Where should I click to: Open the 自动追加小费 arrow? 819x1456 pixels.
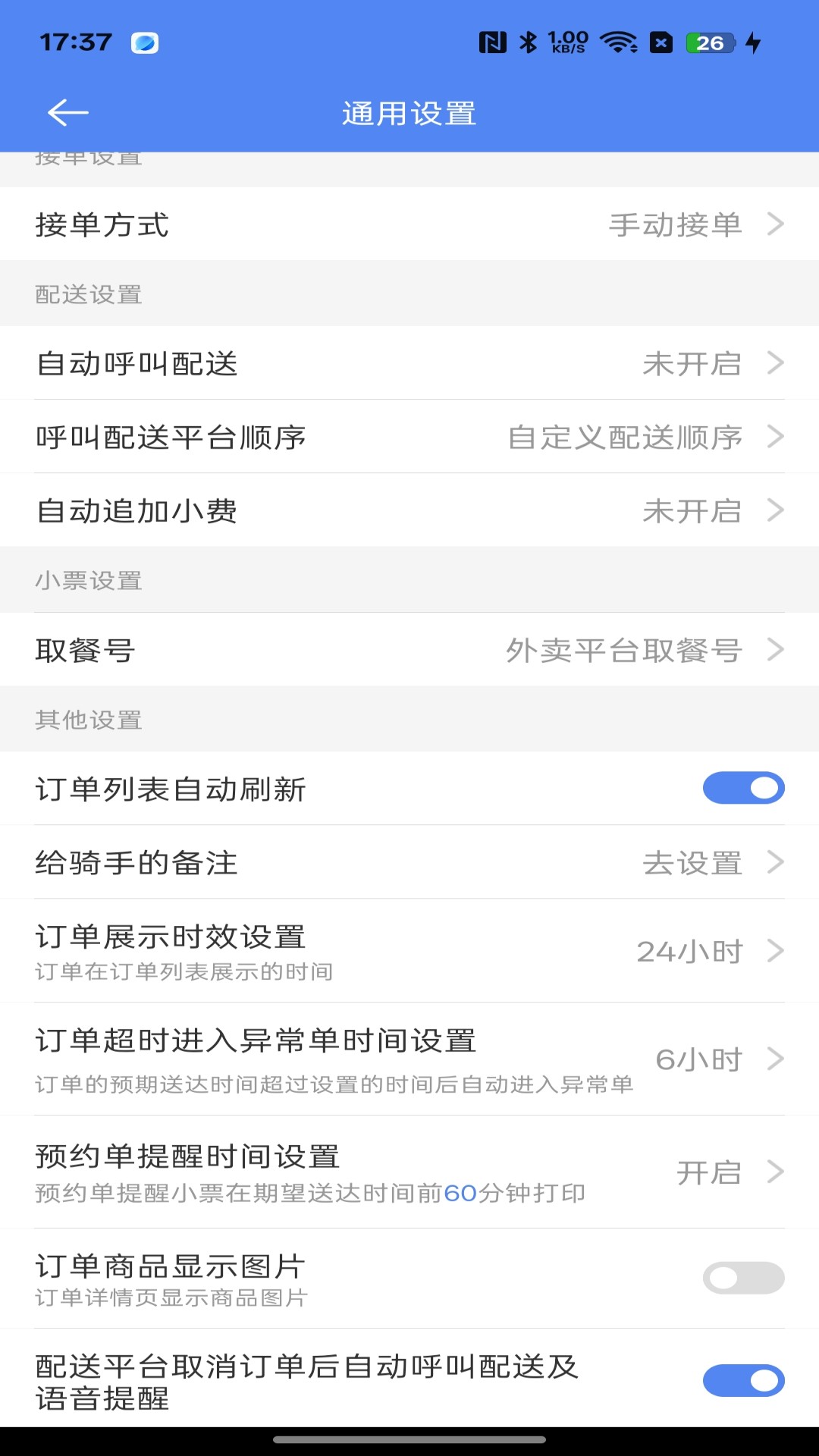click(x=774, y=510)
